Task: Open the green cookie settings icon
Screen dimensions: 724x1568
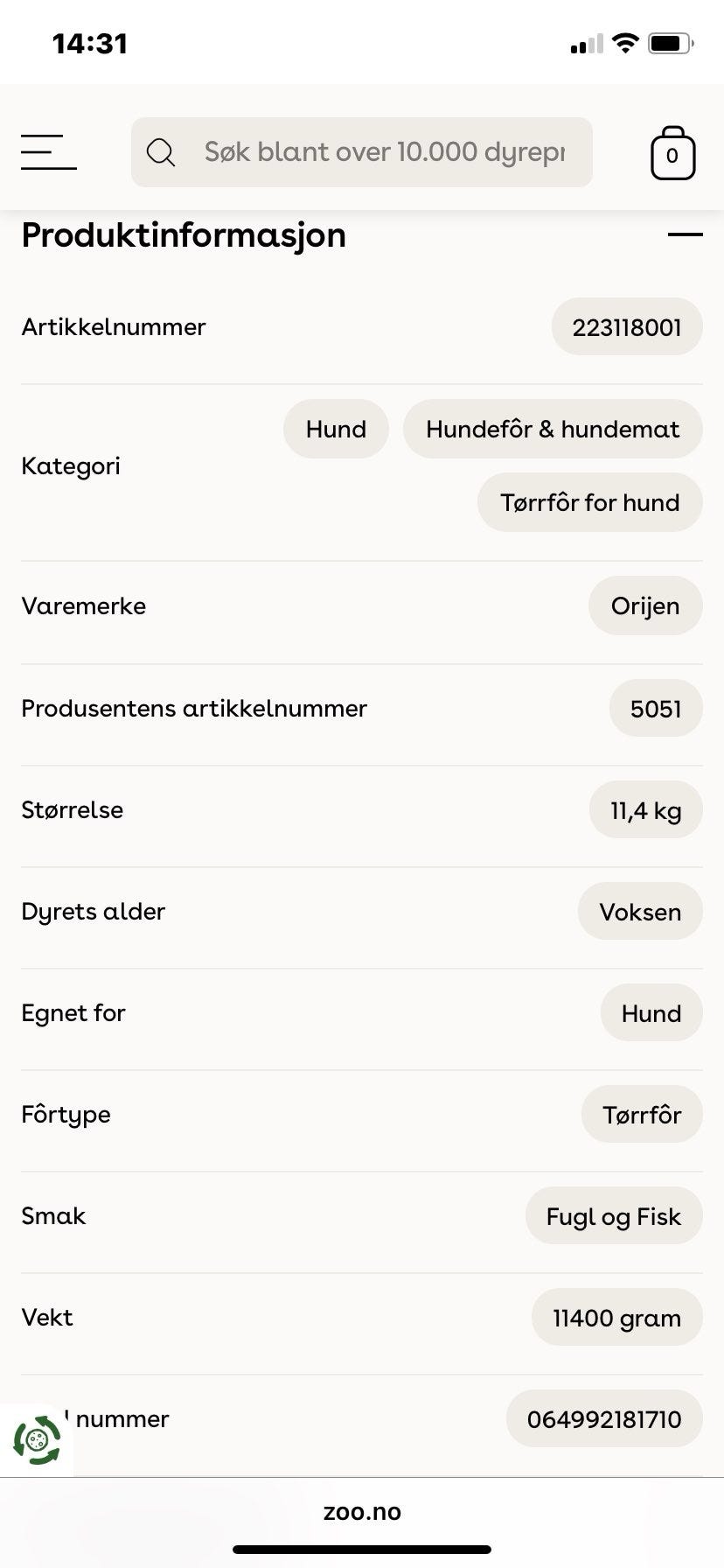Action: pos(37,1439)
